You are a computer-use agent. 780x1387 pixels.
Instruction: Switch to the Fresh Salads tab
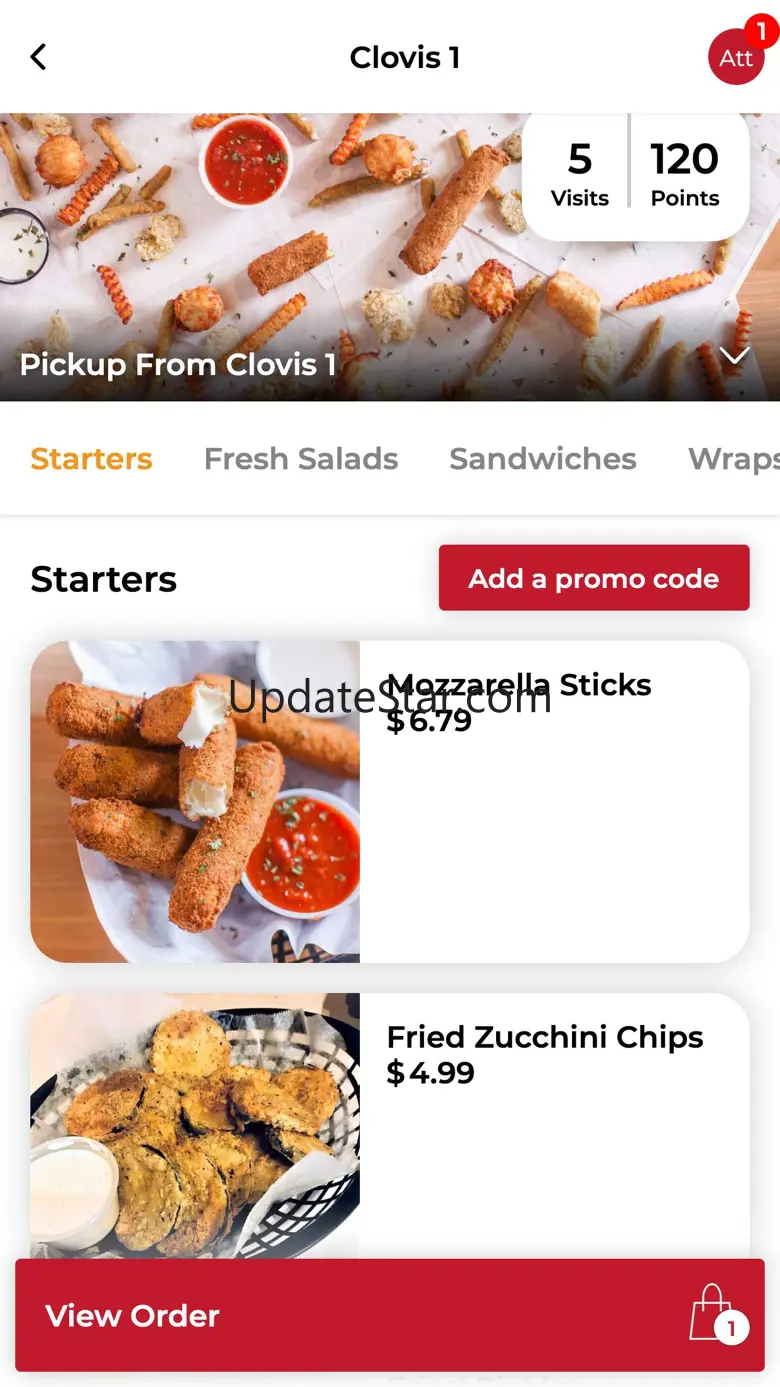tap(301, 459)
